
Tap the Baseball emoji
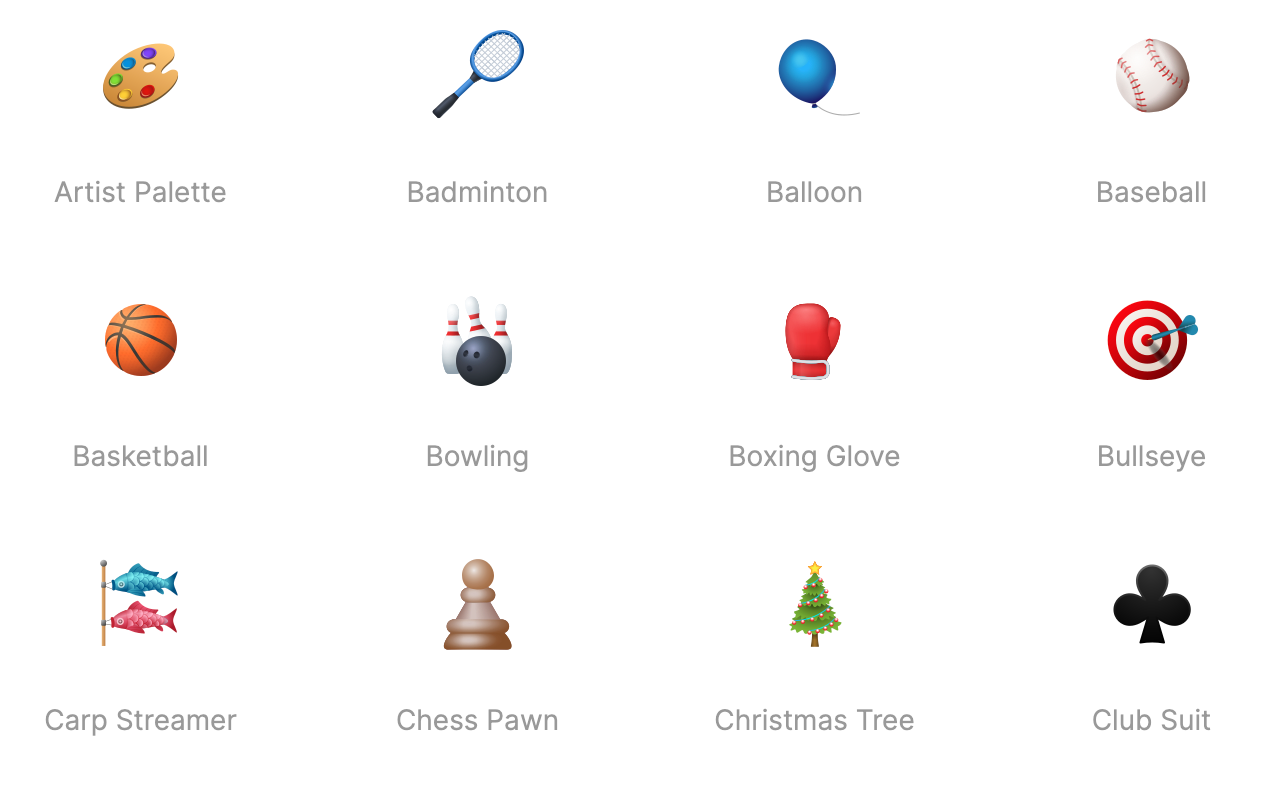(1151, 76)
